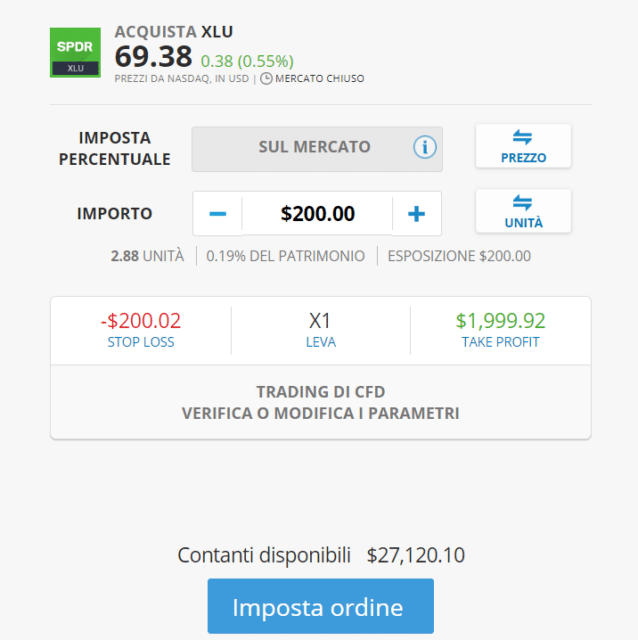
Task: Decrease the importo with minus button
Action: pos(218,213)
